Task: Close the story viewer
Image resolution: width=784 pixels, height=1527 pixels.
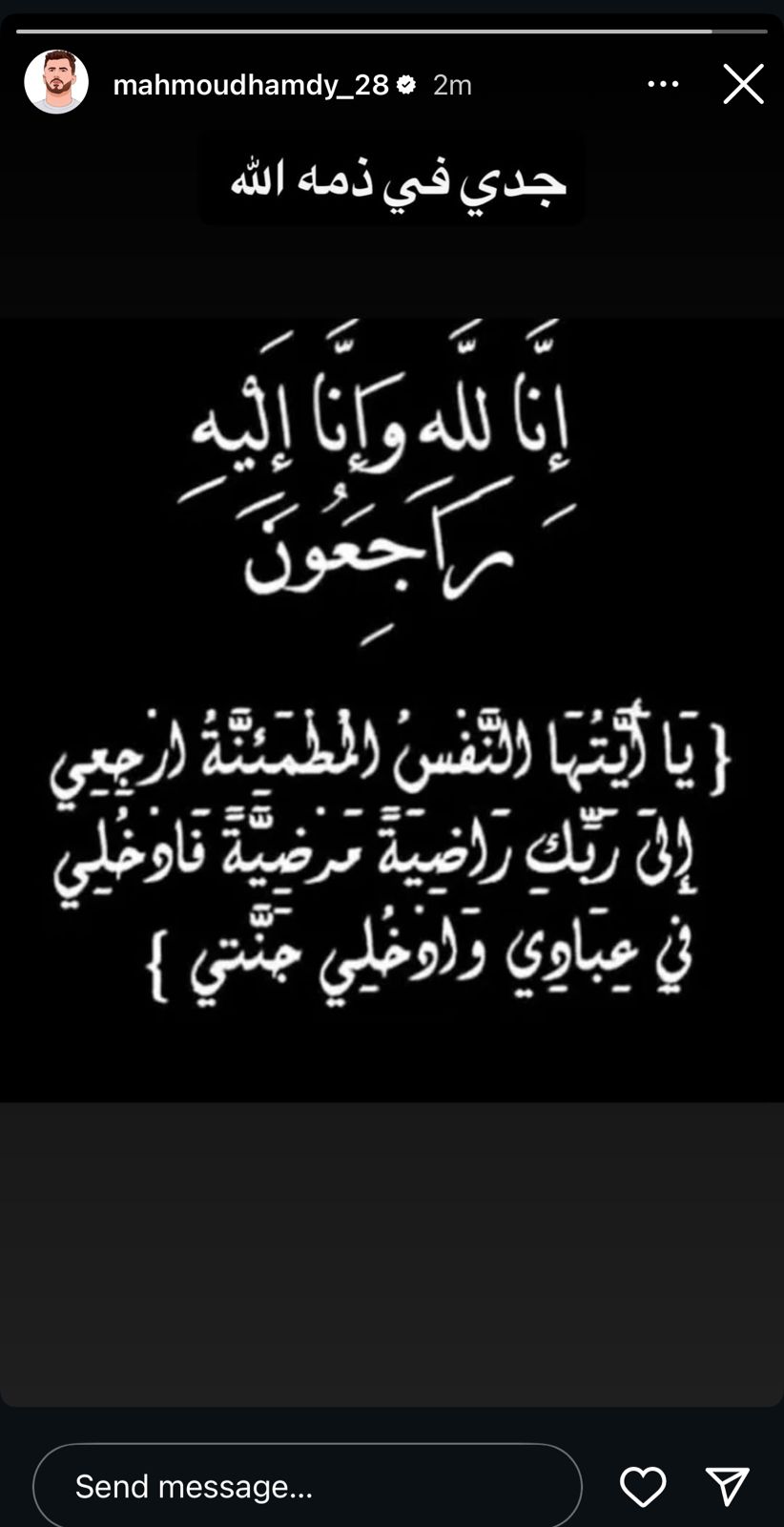Action: point(743,84)
